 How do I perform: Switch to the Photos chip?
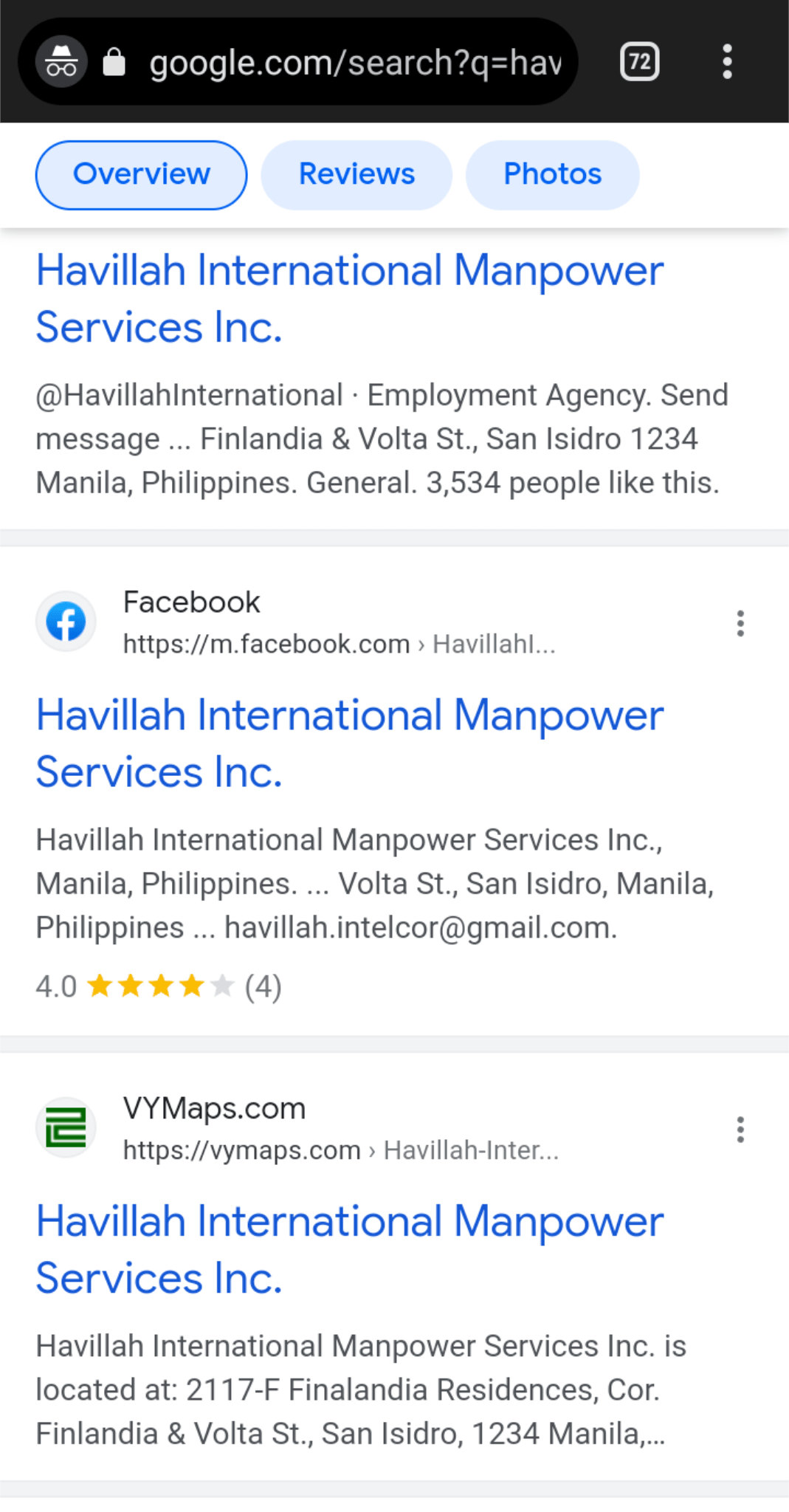click(x=552, y=175)
